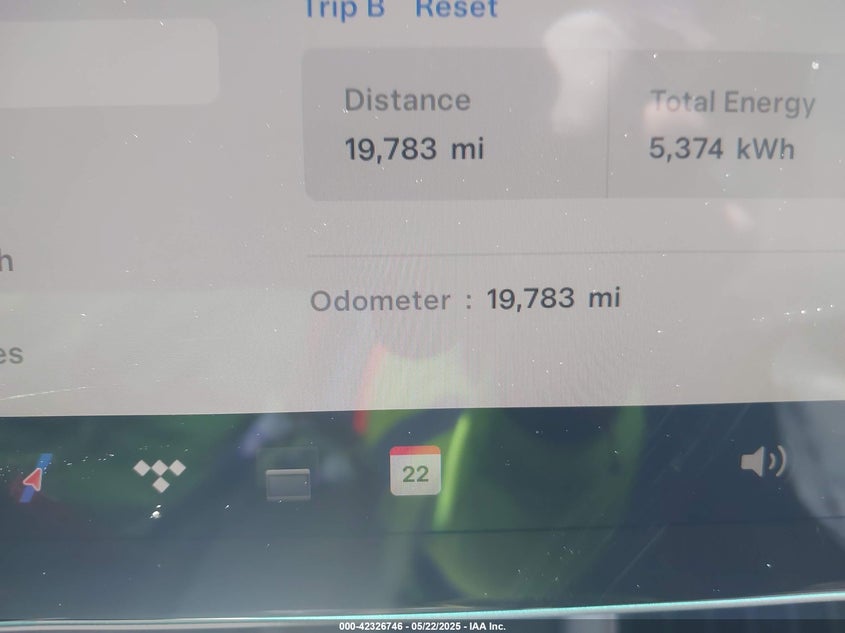The image size is (845, 633).
Task: Open the calendar app
Action: pos(415,471)
